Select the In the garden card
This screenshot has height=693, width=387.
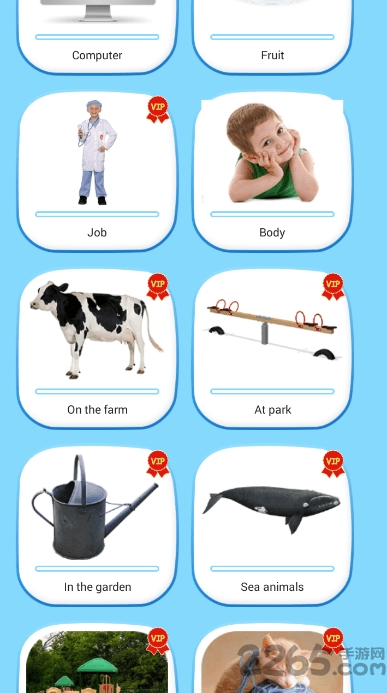97,526
